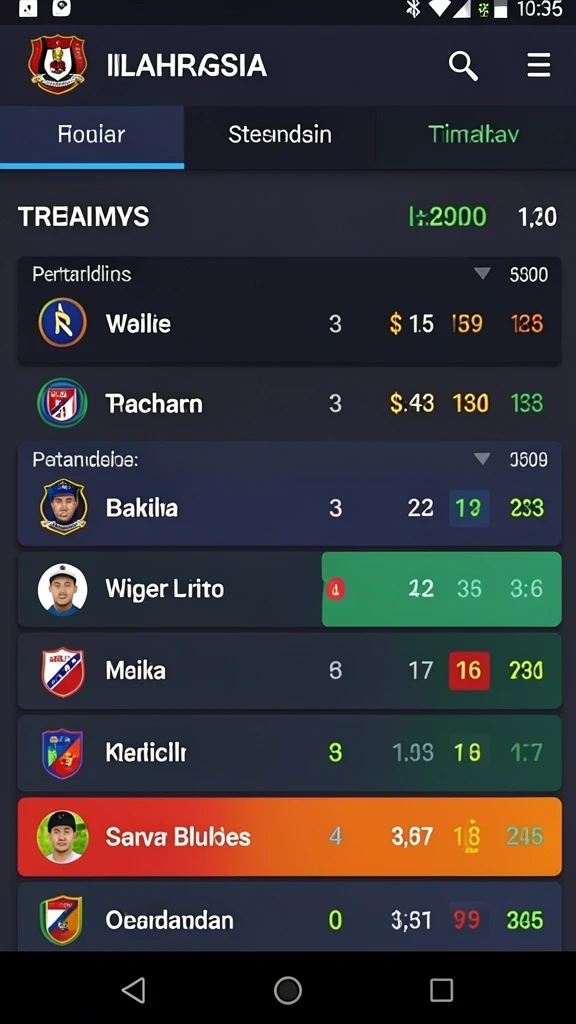Tap the system back button
This screenshot has width=576, height=1024.
pos(134,990)
